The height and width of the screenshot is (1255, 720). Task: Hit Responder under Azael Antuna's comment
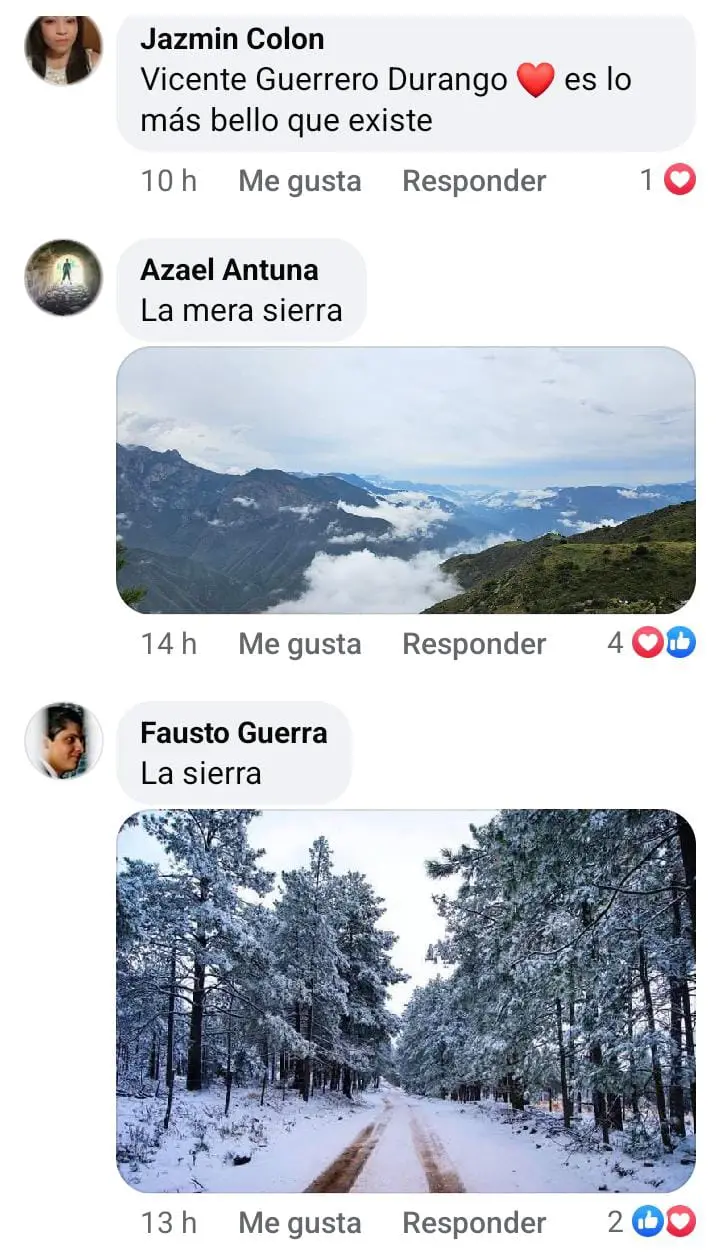[474, 644]
